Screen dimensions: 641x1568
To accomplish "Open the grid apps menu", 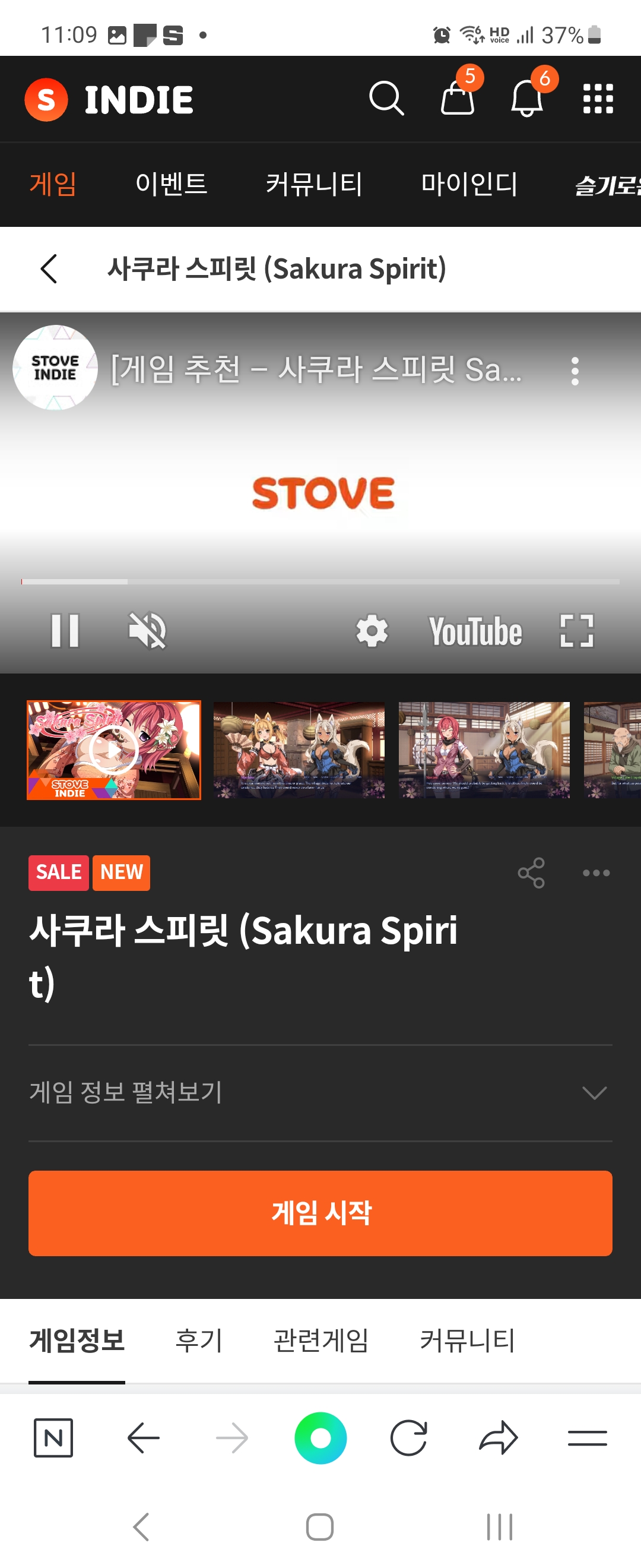I will click(598, 99).
